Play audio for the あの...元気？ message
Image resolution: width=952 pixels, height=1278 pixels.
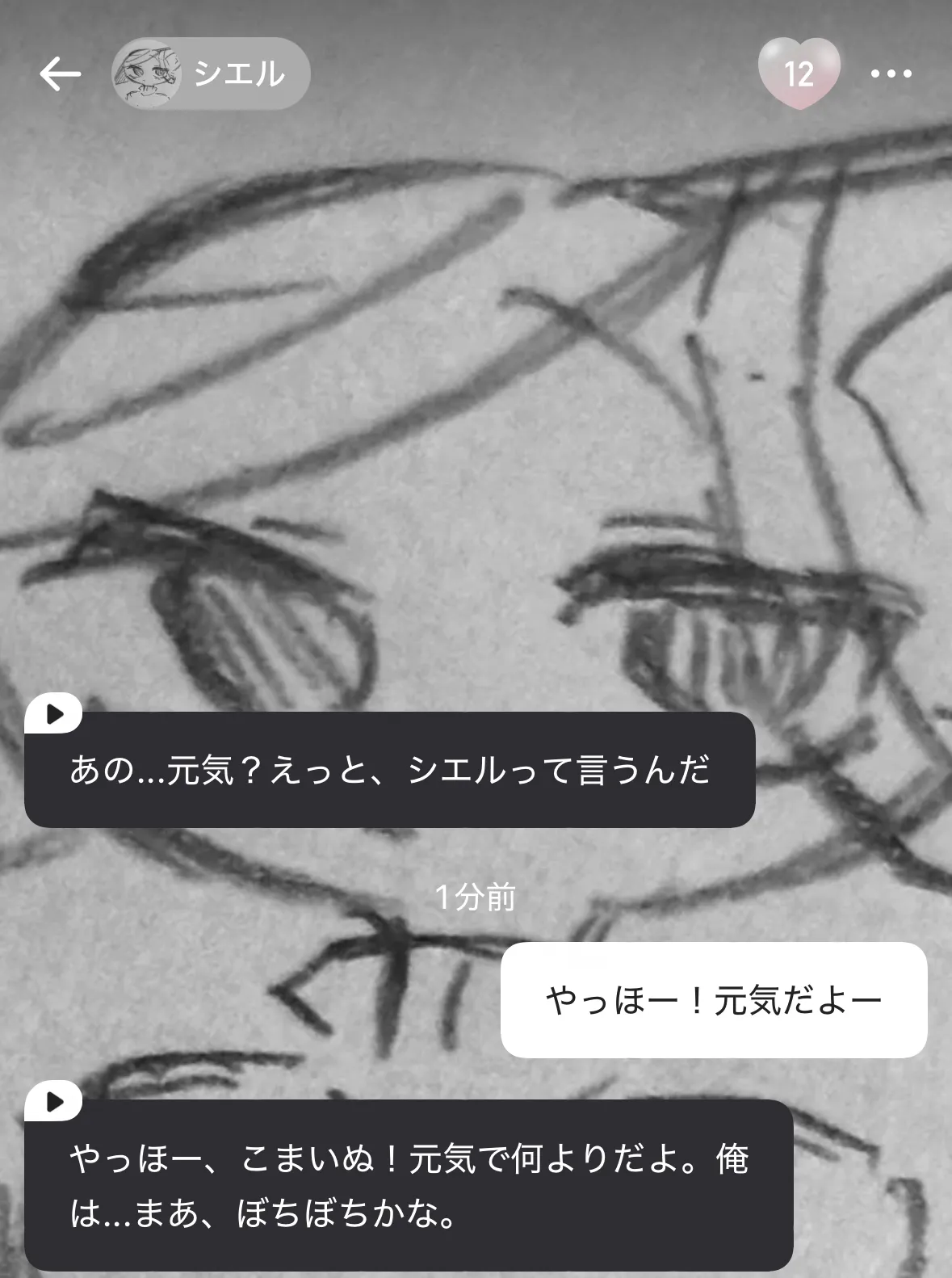(x=54, y=714)
